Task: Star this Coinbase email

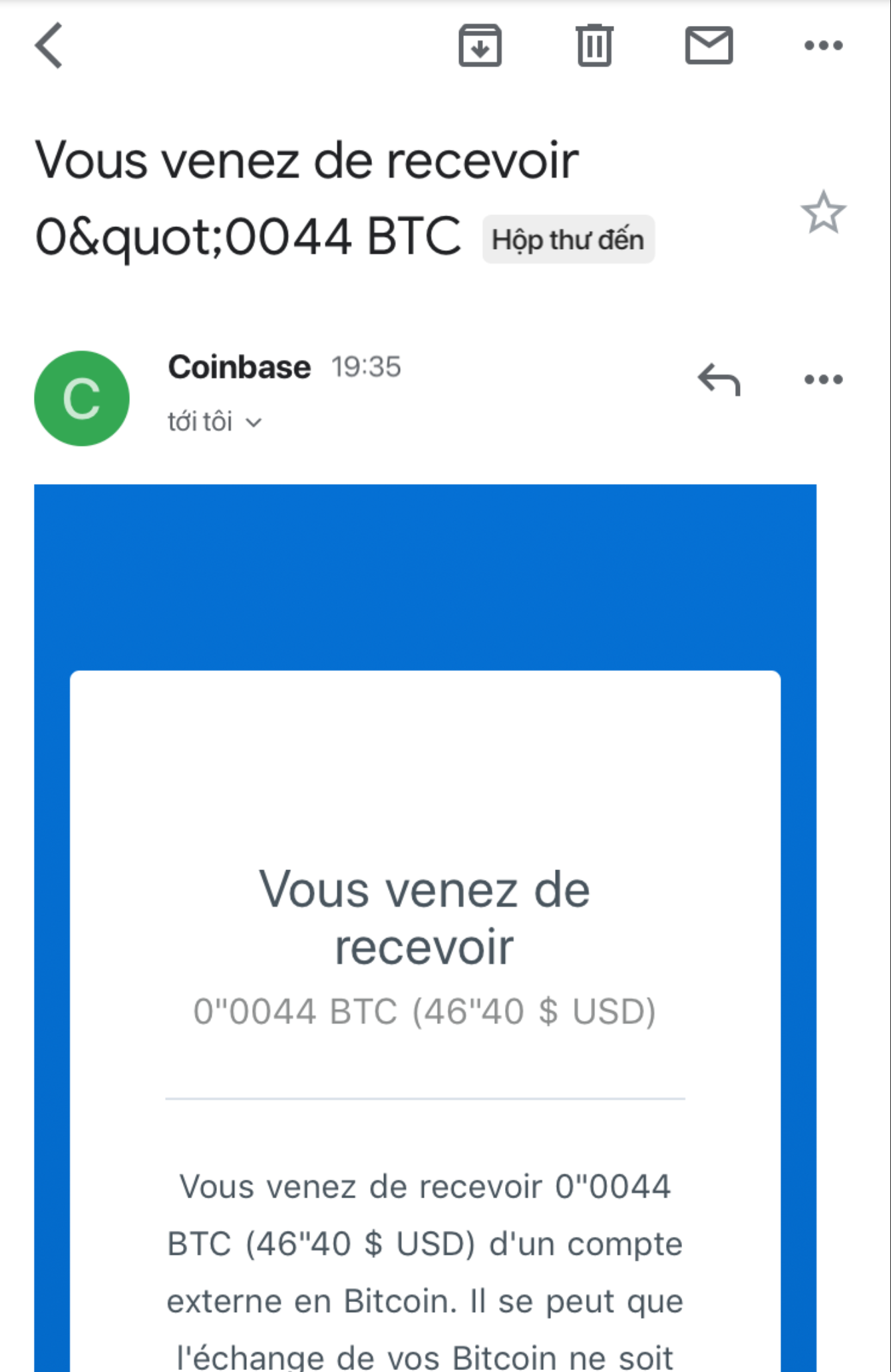Action: click(x=823, y=213)
